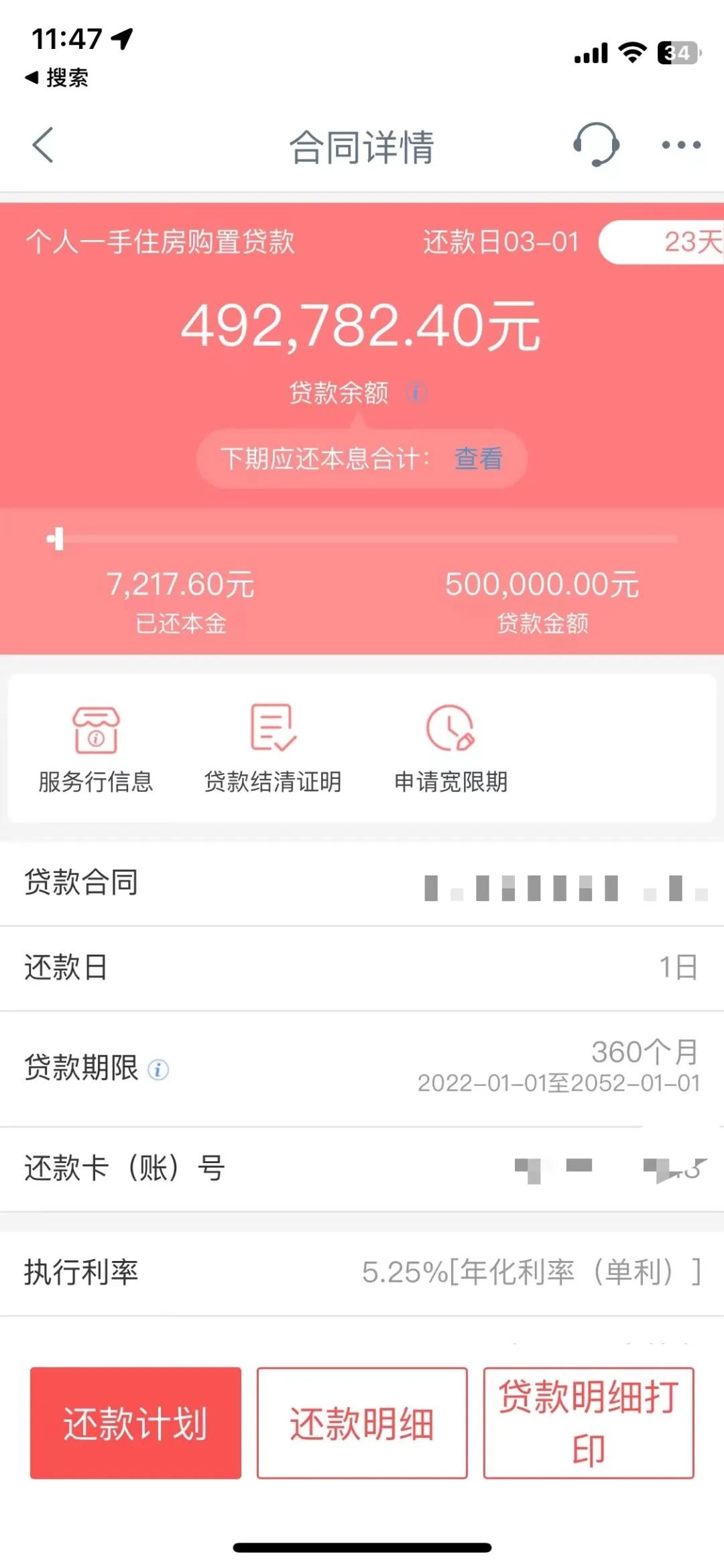The height and width of the screenshot is (1568, 724).
Task: Show info icon next to 贷款期限
Action: (158, 1069)
